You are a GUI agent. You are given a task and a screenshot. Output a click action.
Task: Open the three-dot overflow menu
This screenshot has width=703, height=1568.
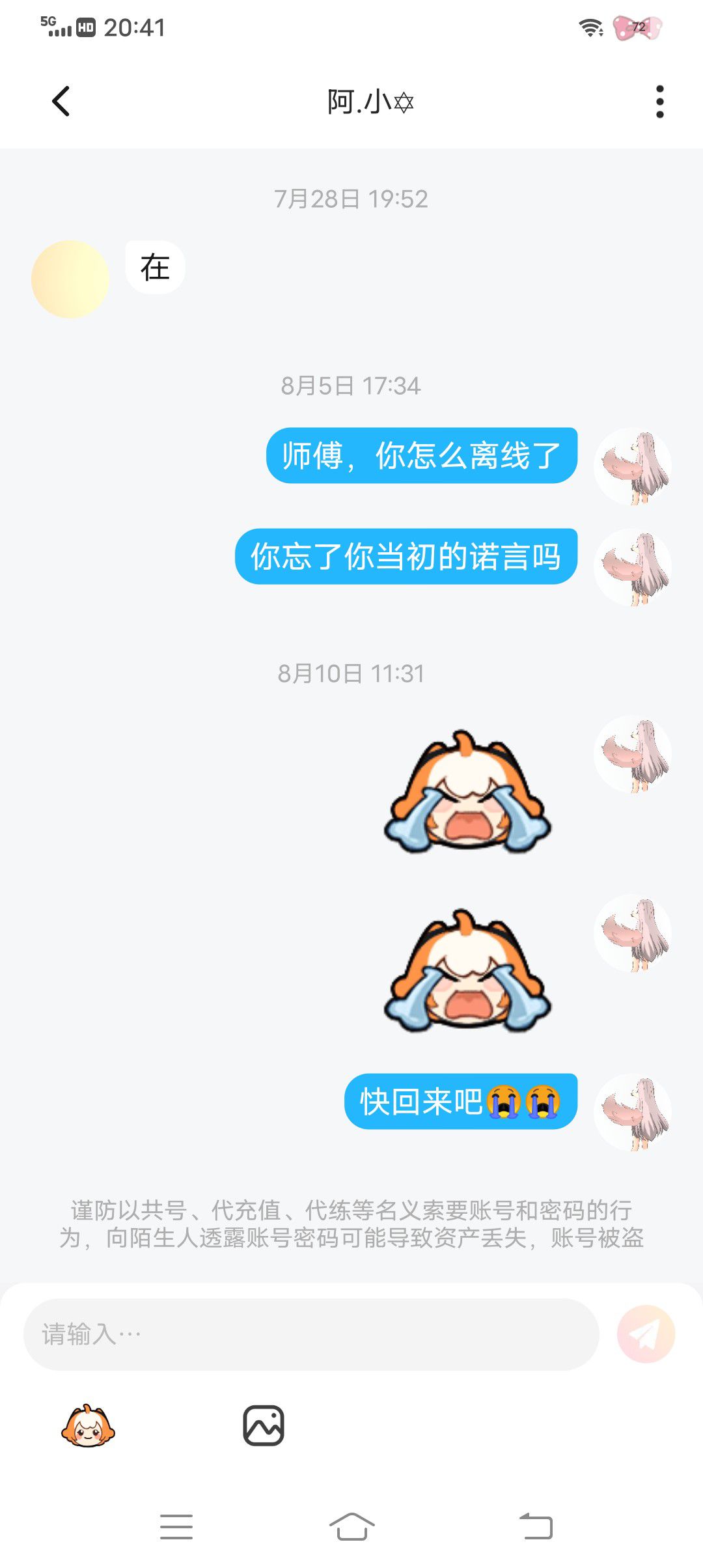tap(659, 102)
